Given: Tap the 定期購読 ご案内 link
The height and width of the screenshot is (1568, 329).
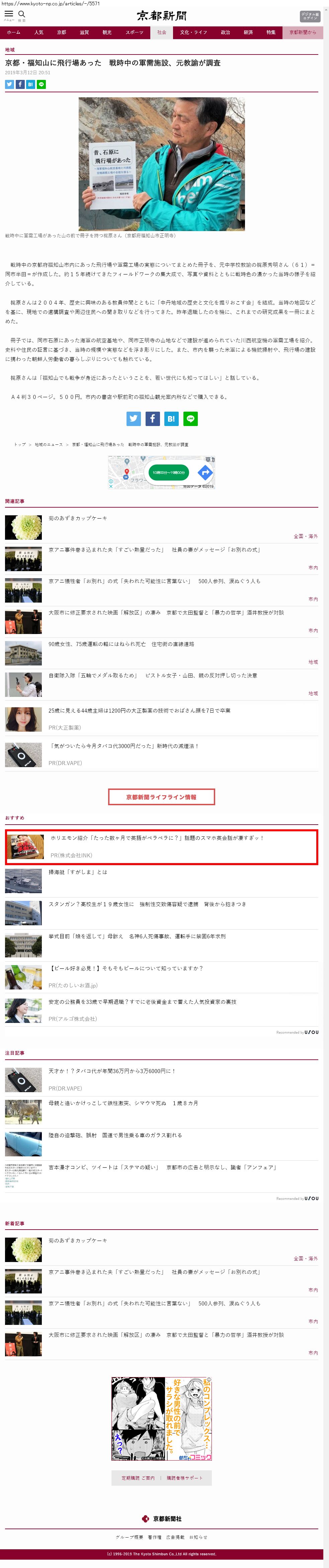Looking at the screenshot, I should coord(138,1477).
